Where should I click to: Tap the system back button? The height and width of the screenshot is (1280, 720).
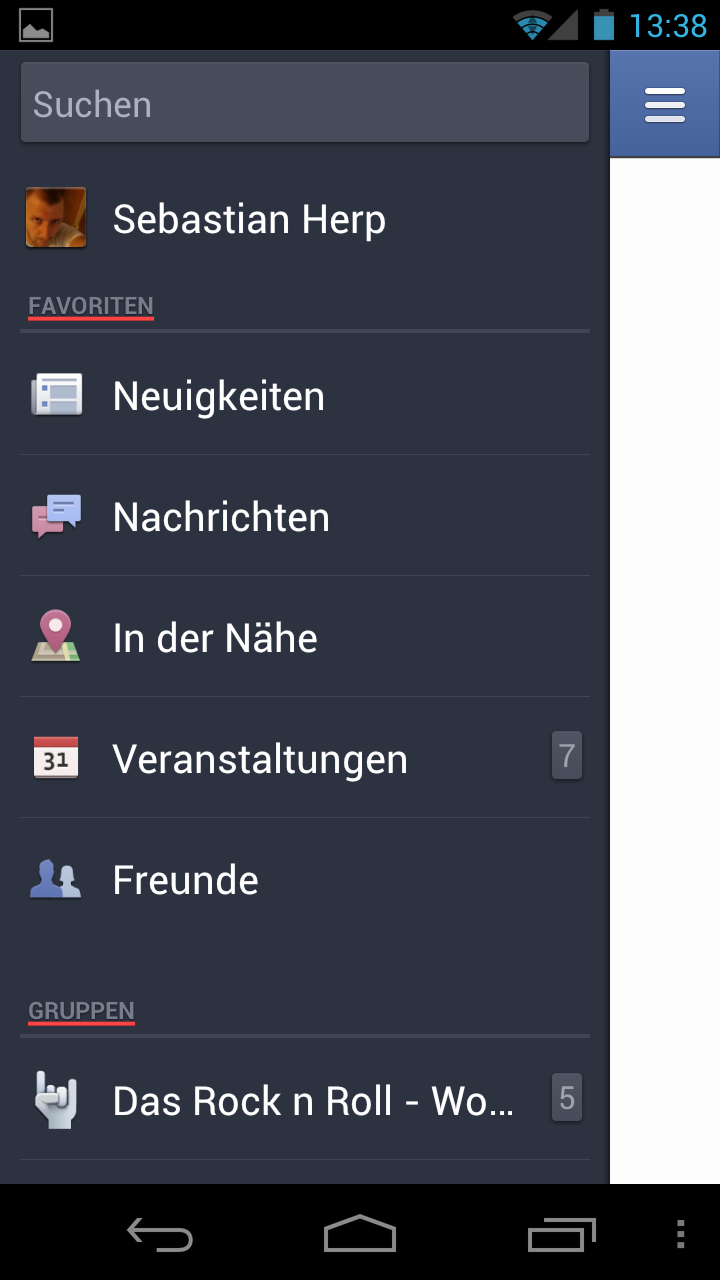click(160, 1235)
